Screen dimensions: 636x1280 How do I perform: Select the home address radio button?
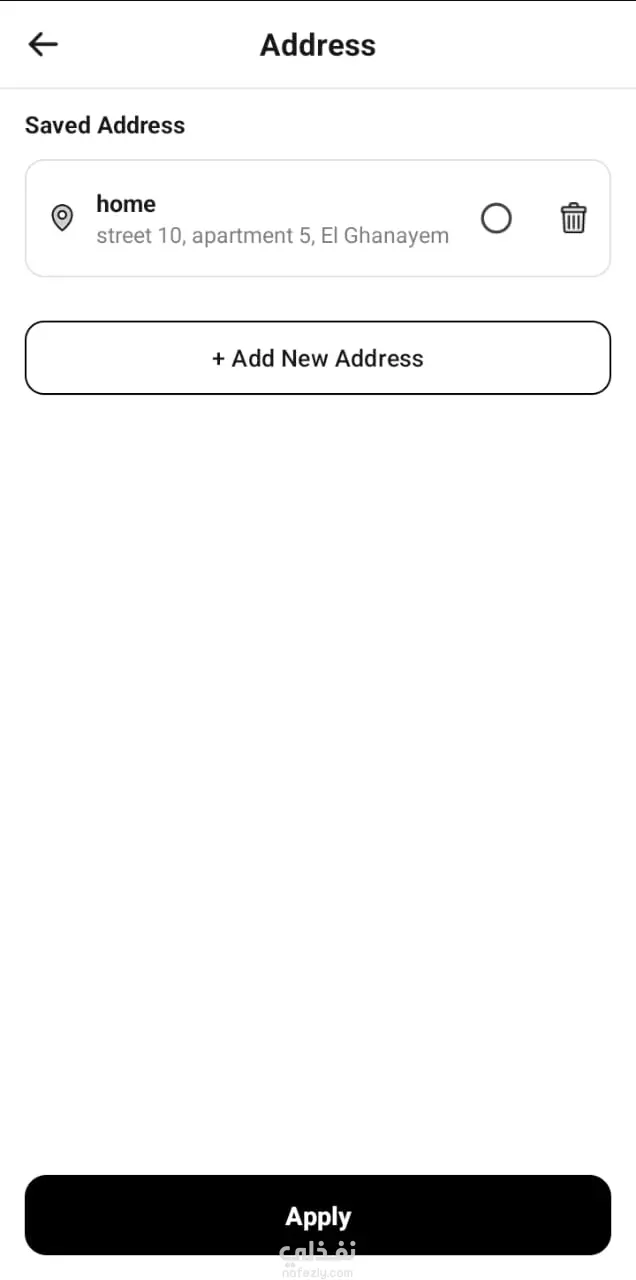coord(496,218)
